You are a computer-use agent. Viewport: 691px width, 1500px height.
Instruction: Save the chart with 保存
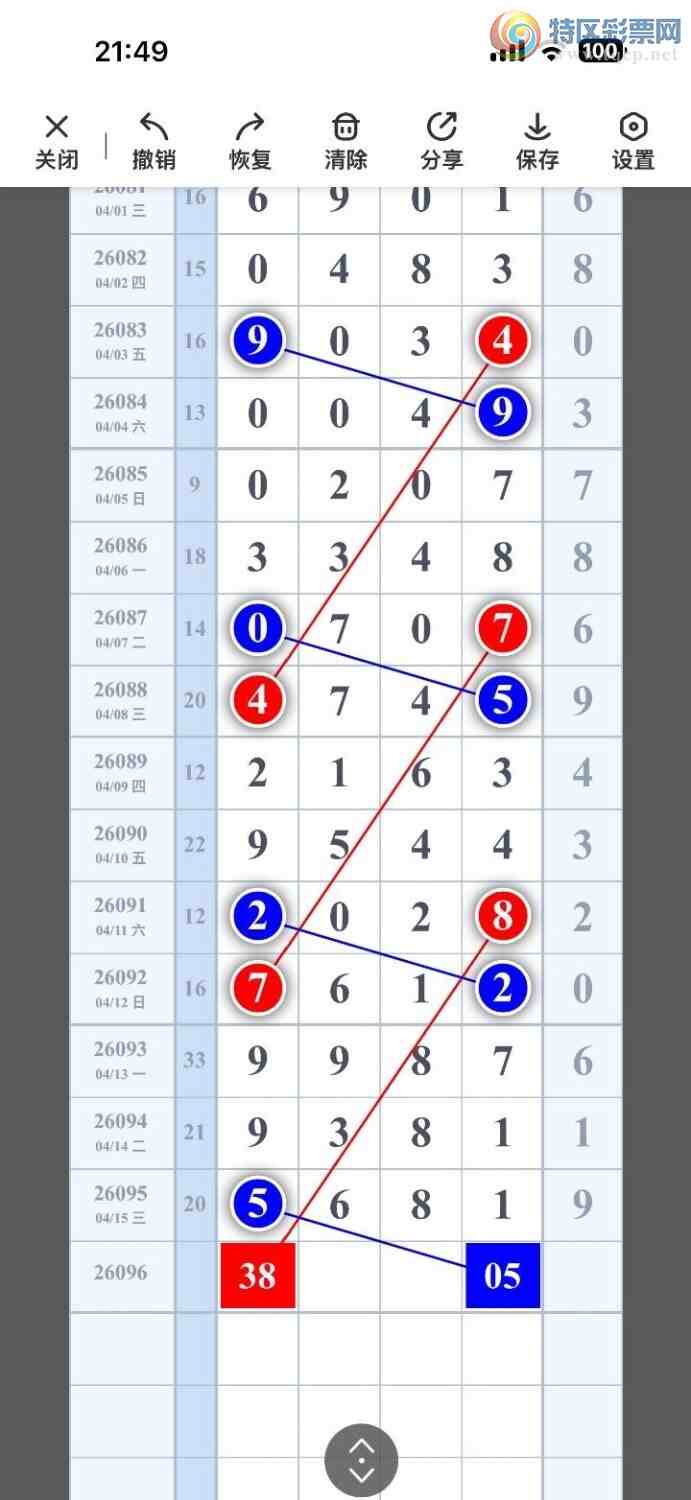point(537,142)
